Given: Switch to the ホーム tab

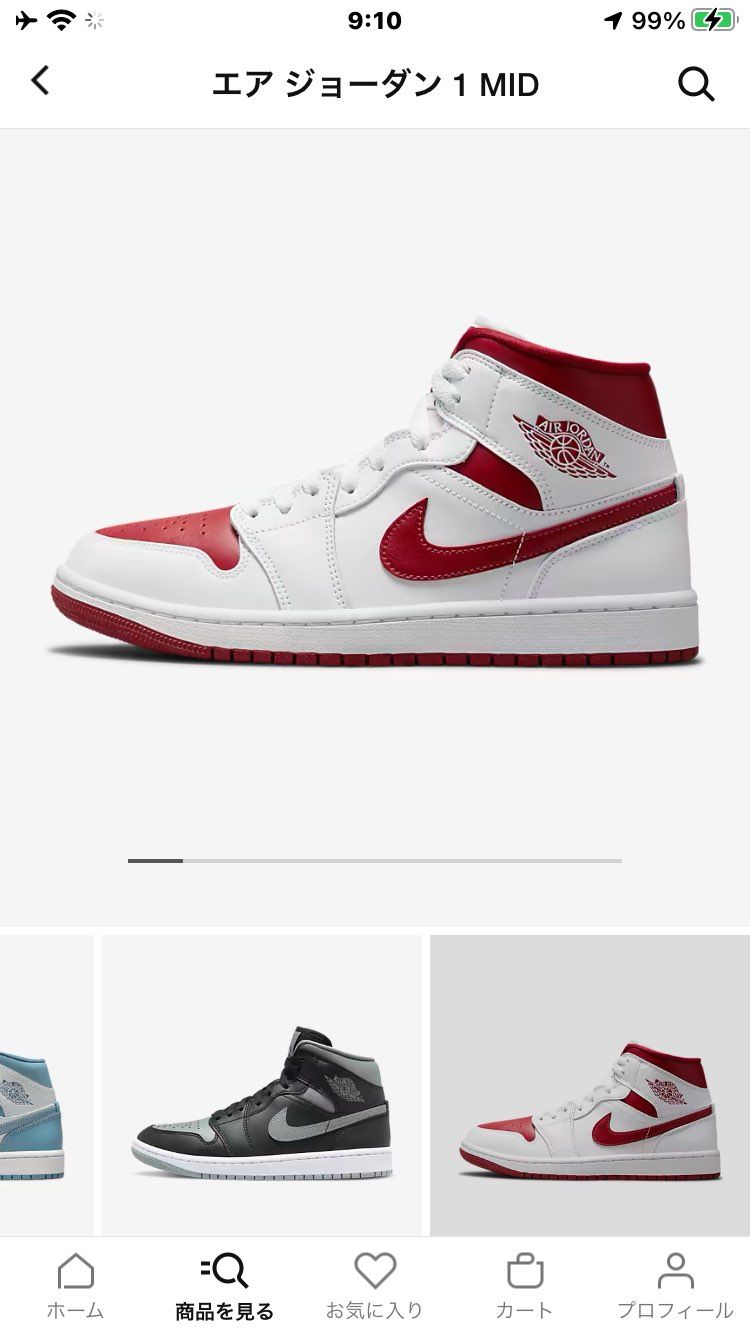Looking at the screenshot, I should tap(75, 1286).
